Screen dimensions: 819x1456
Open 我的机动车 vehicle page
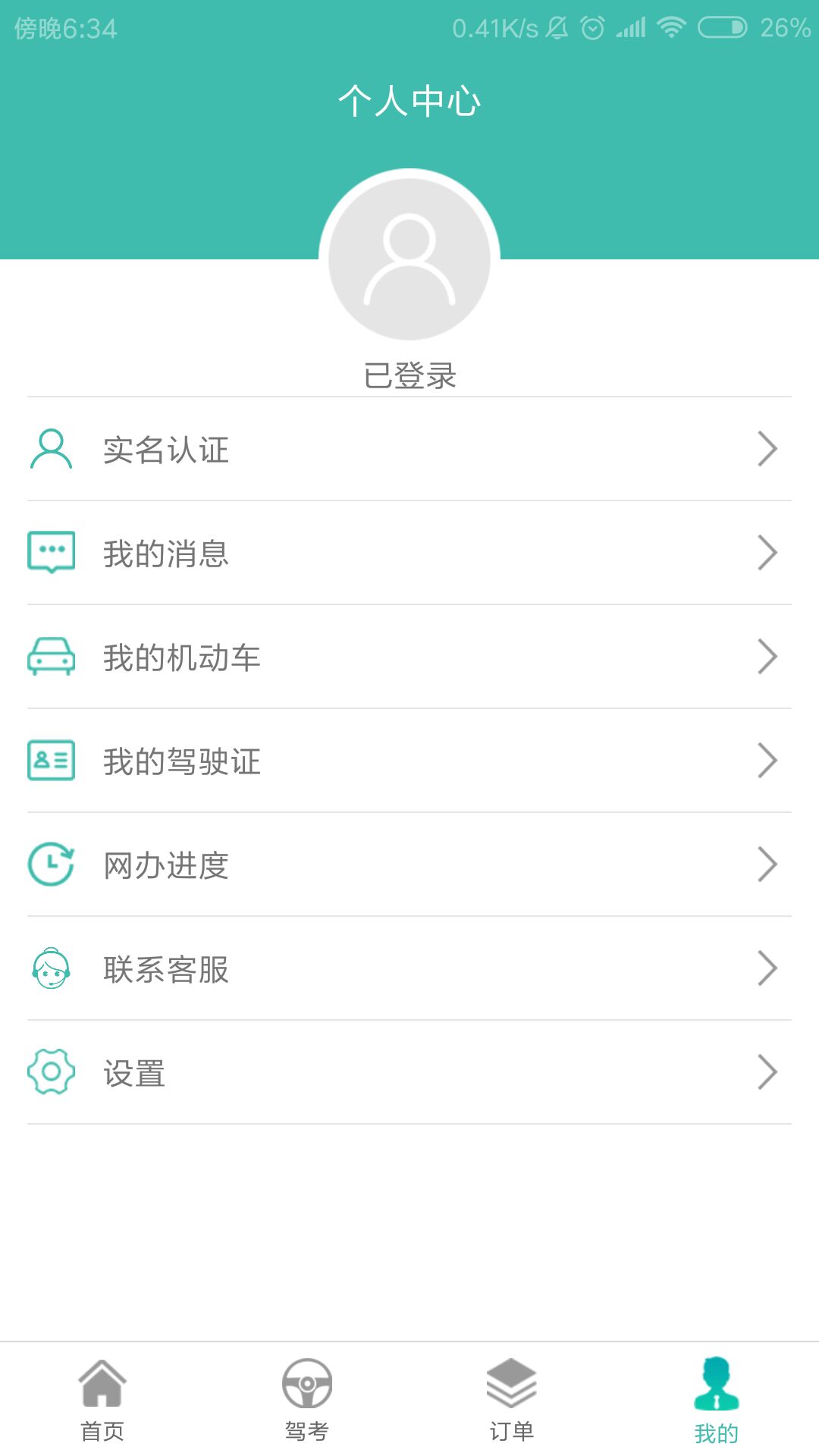409,657
